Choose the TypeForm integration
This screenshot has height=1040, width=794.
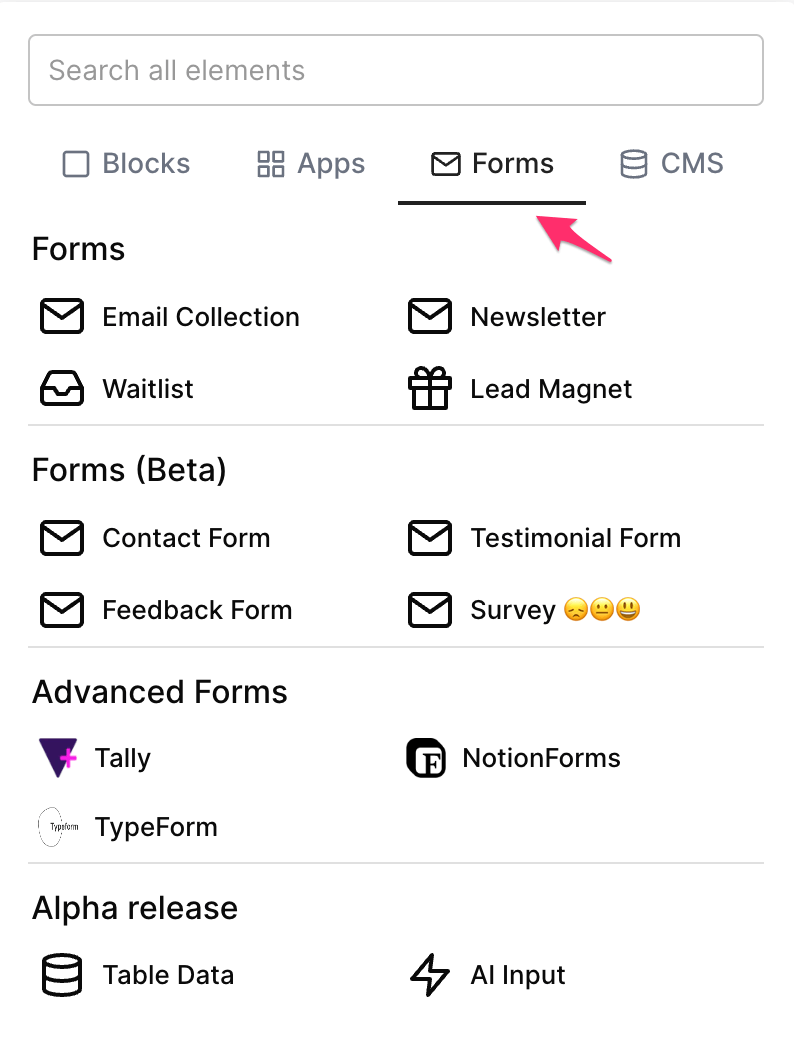tap(127, 827)
